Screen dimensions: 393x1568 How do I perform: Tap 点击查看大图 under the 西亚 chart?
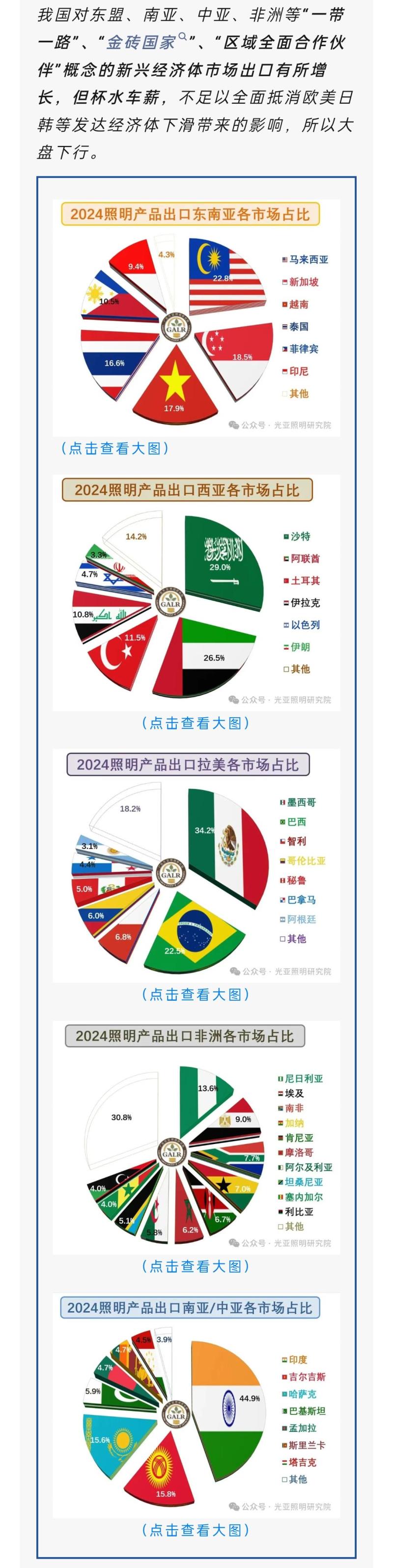point(196,723)
